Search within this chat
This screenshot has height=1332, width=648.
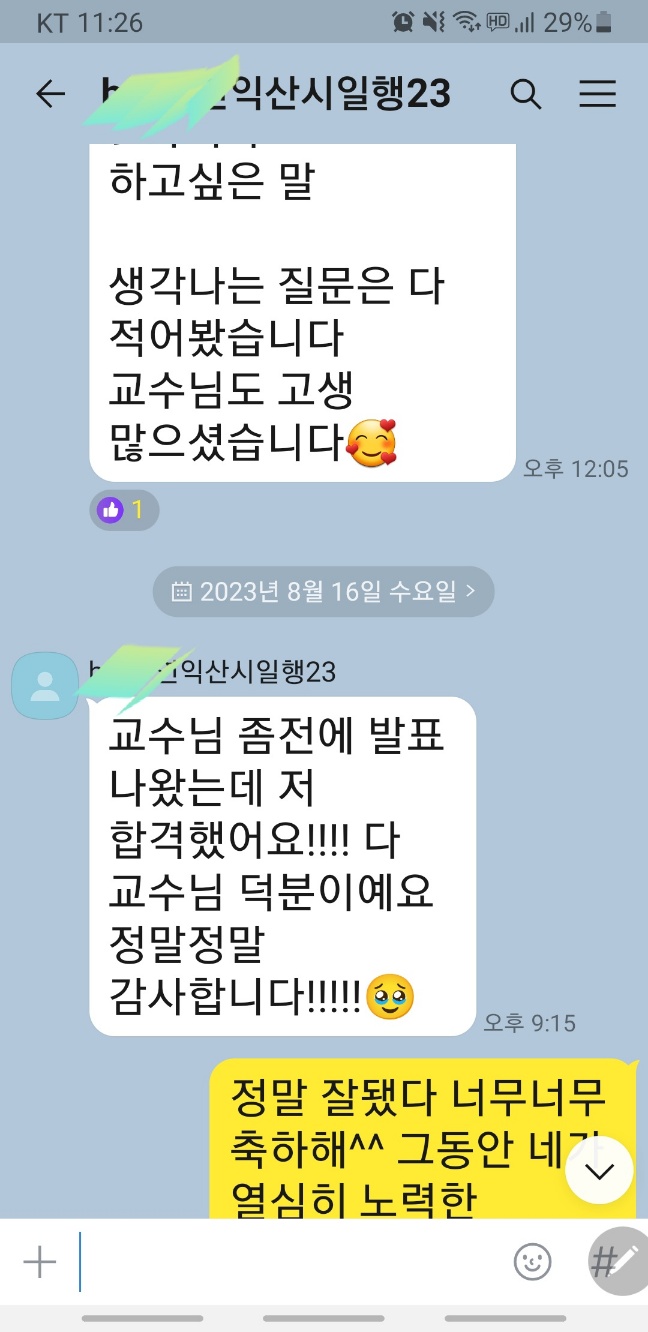(526, 94)
